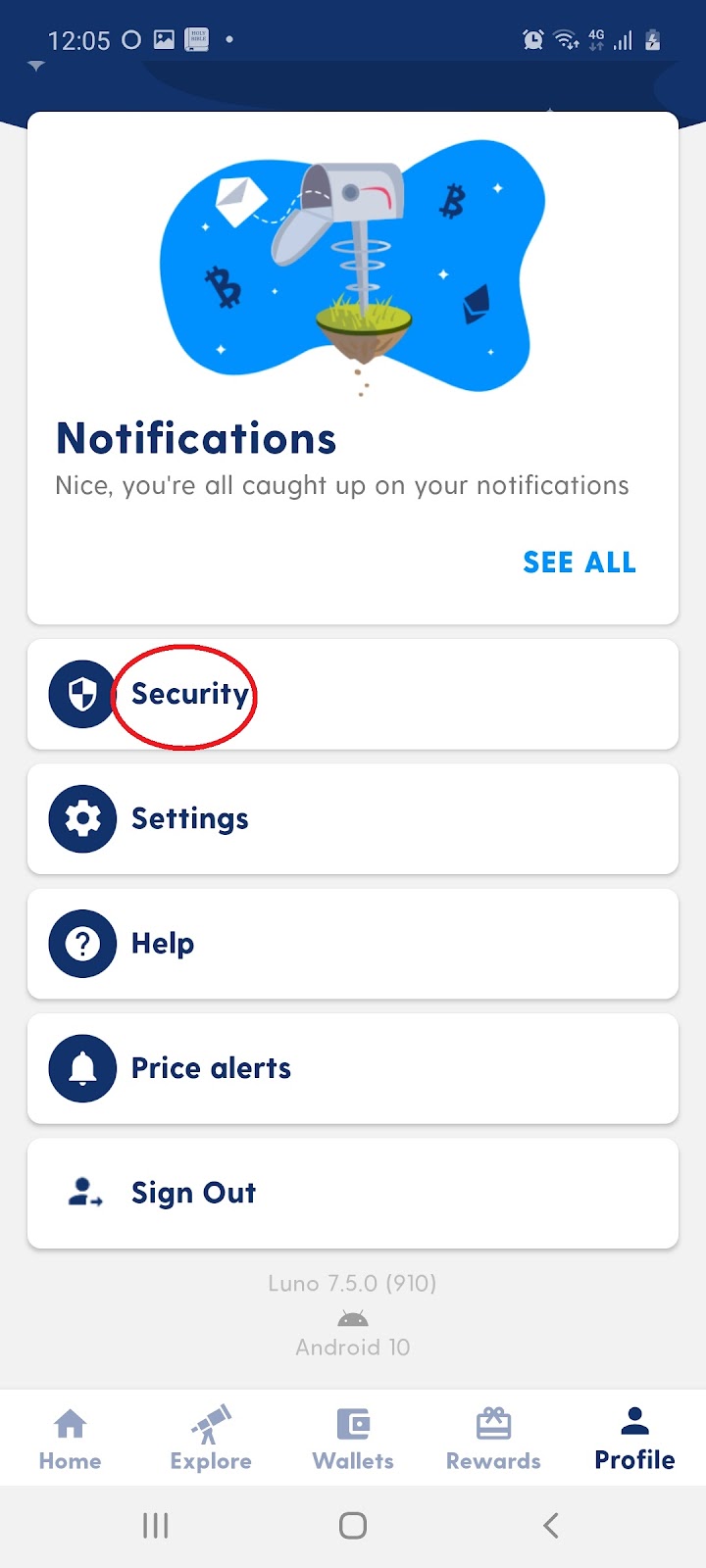The height and width of the screenshot is (1568, 706).
Task: Switch to the Rewards tab
Action: (x=493, y=1439)
